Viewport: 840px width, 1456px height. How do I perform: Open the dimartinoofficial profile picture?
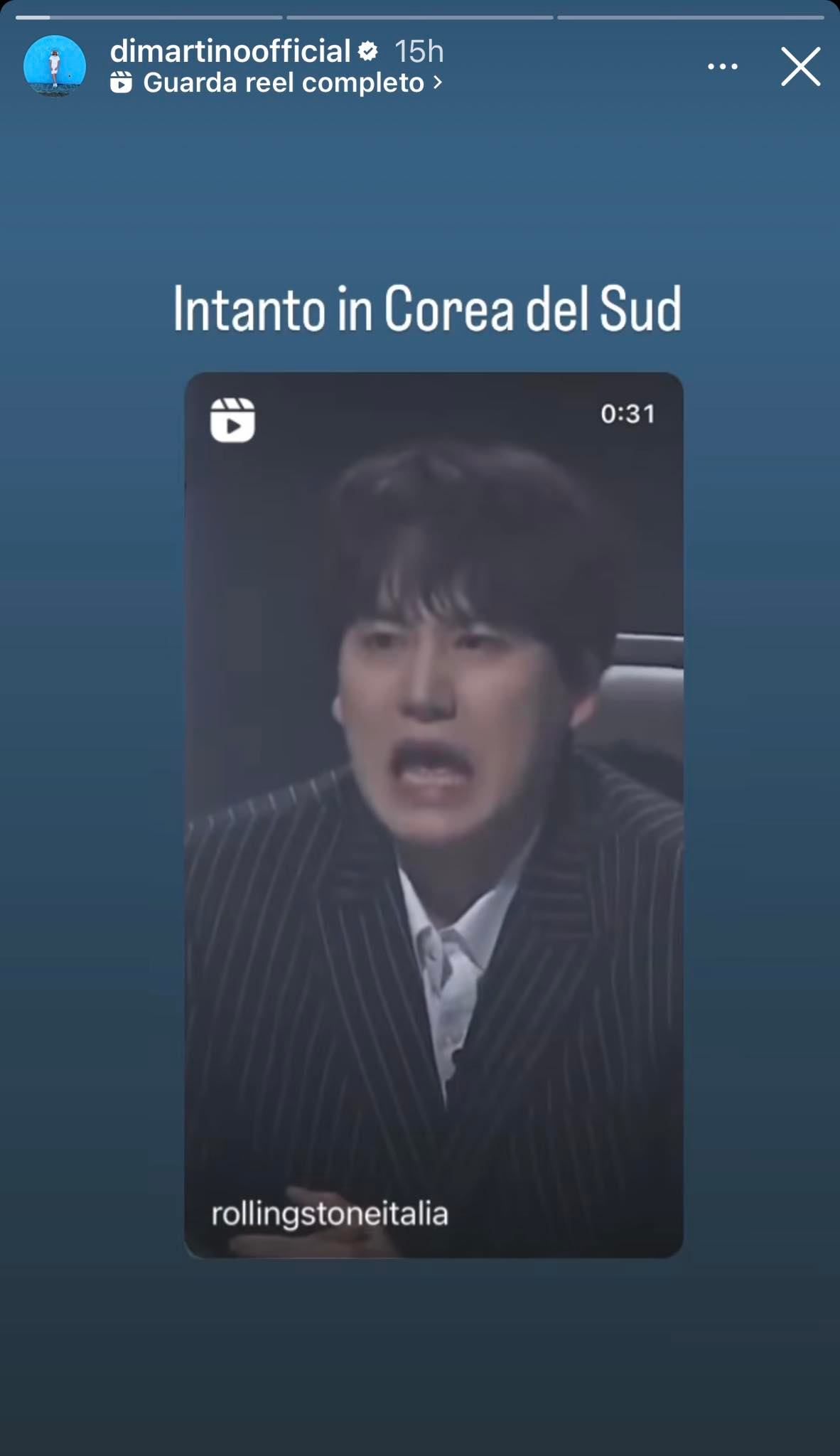55,66
